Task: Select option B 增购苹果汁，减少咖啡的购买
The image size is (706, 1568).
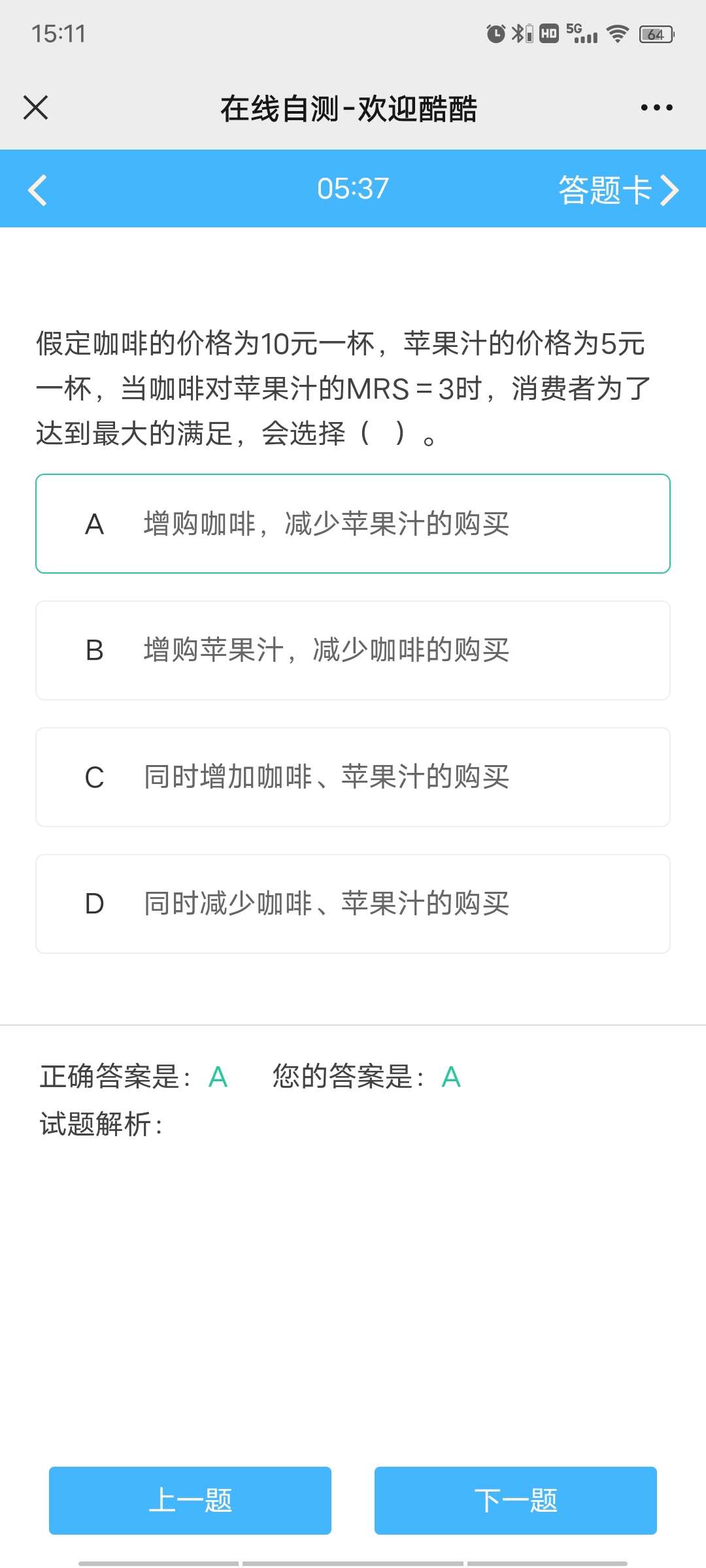Action: (x=353, y=651)
